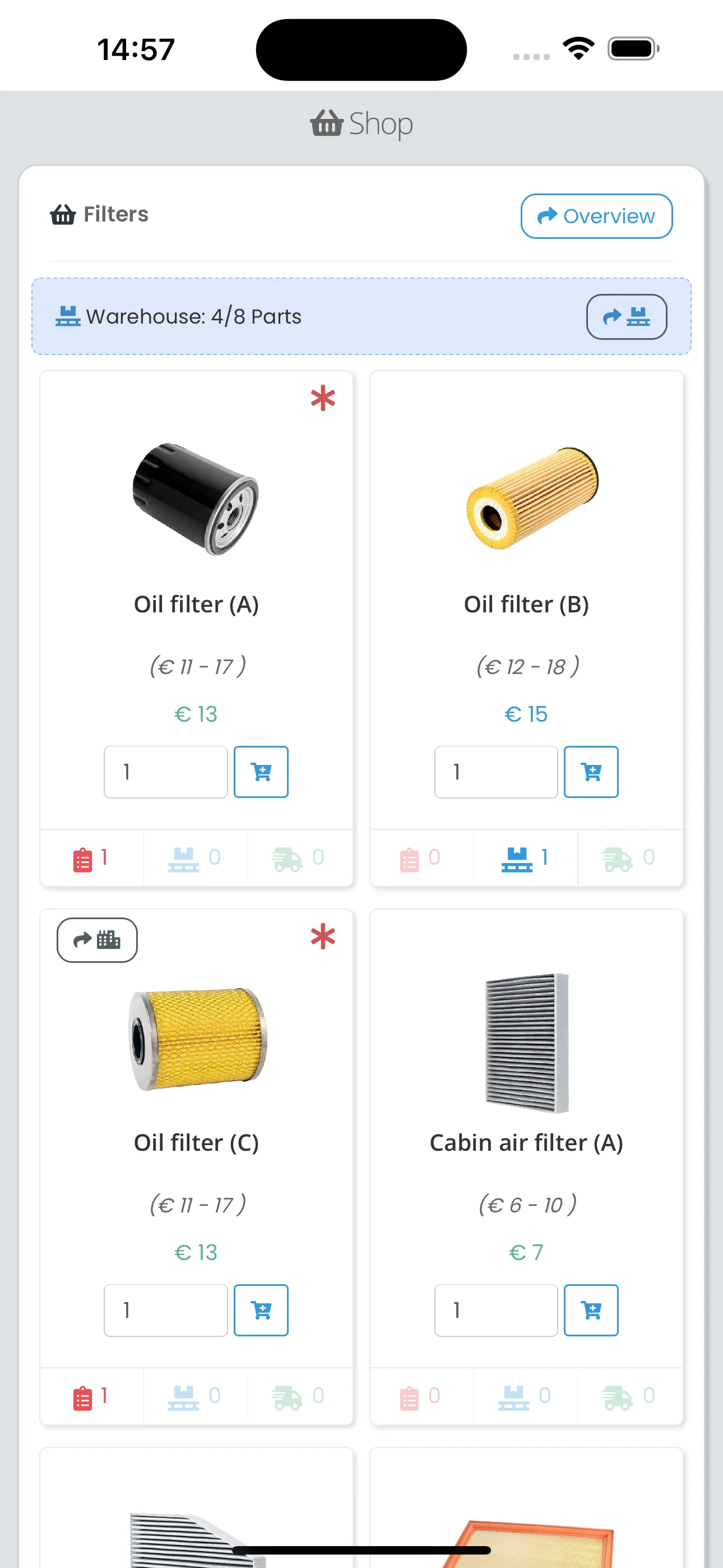The width and height of the screenshot is (723, 1568).
Task: Add Oil filter (A) to cart
Action: click(x=261, y=772)
